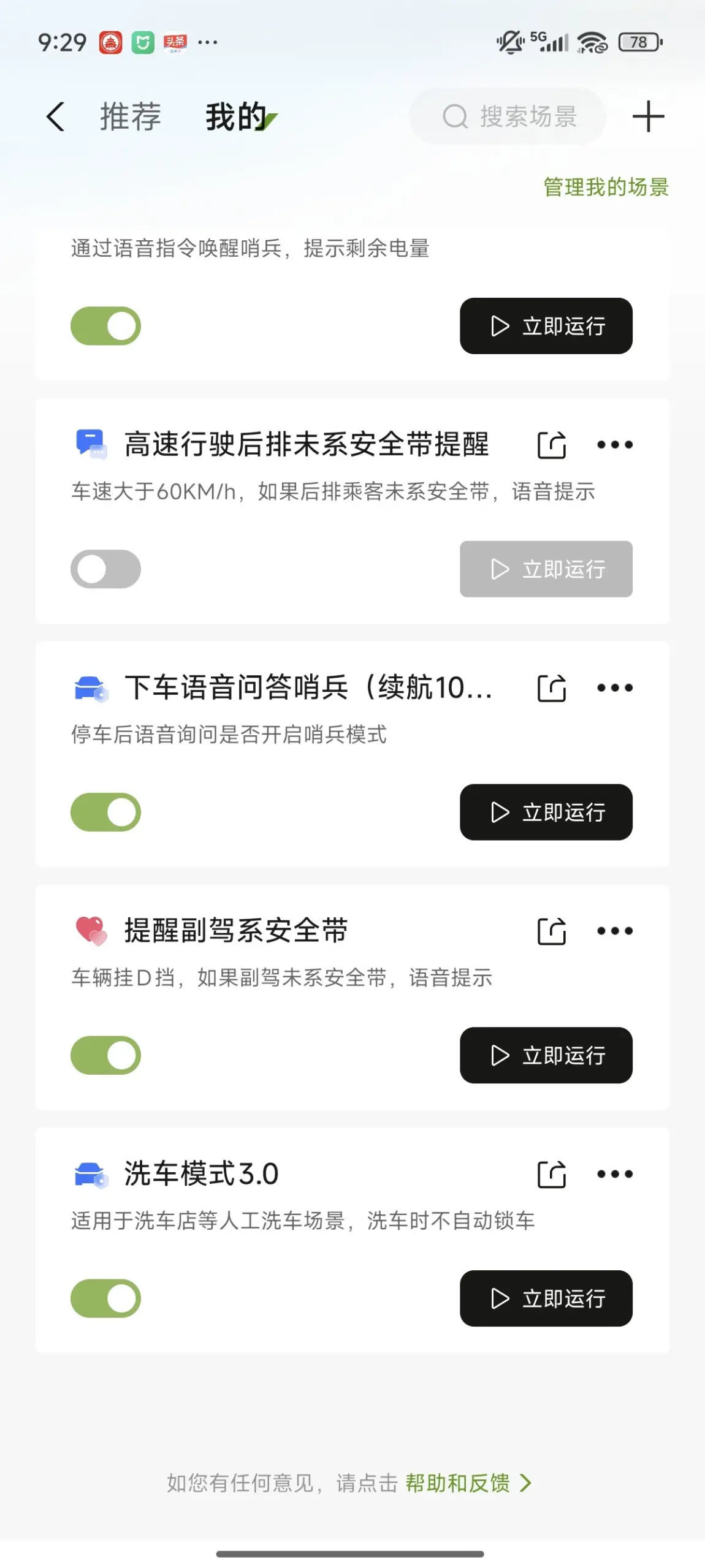Open the 洗车模式3.0 scene card
Viewport: 705px width, 1568px height.
(x=352, y=1240)
